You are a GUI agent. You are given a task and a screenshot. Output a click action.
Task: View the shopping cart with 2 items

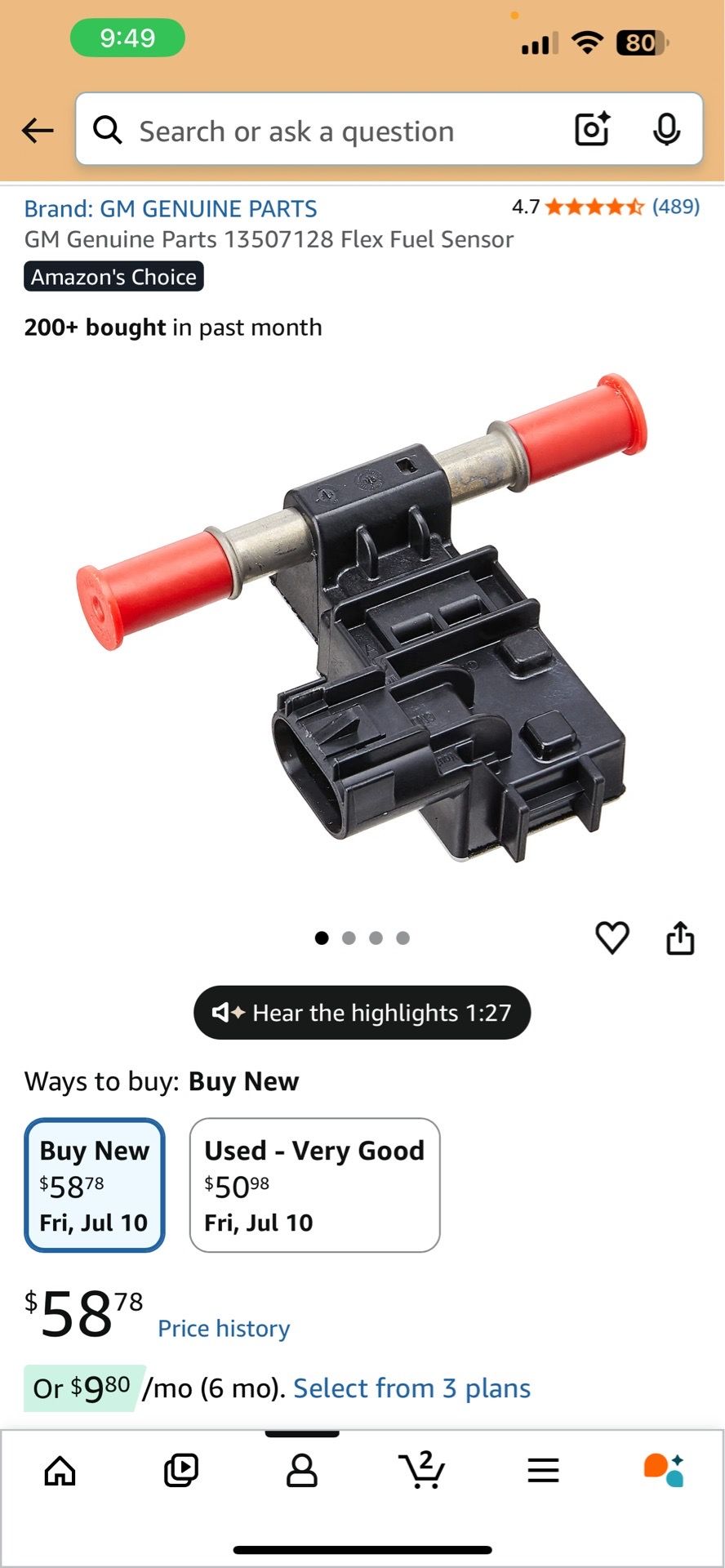(422, 1469)
